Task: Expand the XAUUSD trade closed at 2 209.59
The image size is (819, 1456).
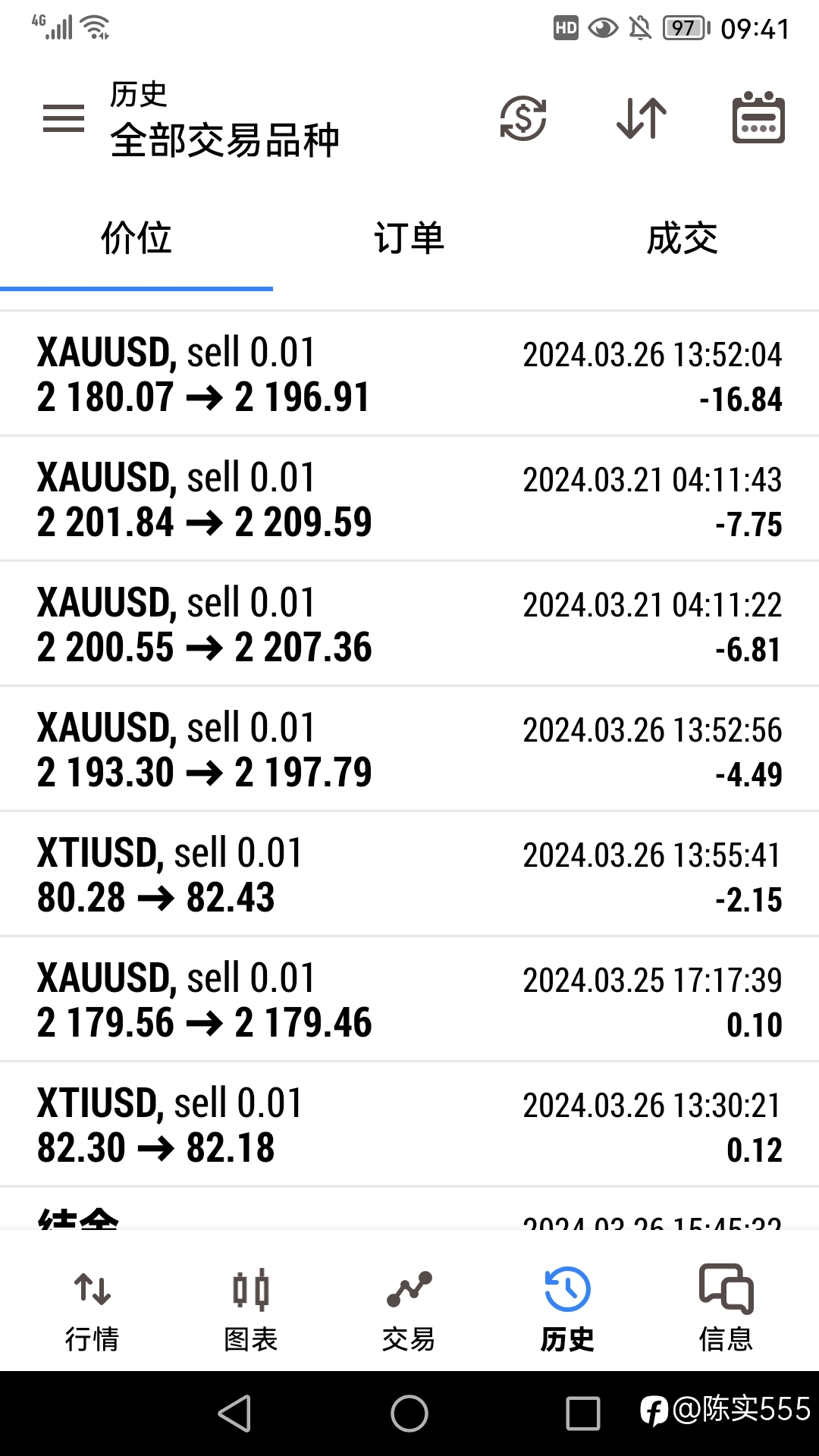Action: [409, 499]
